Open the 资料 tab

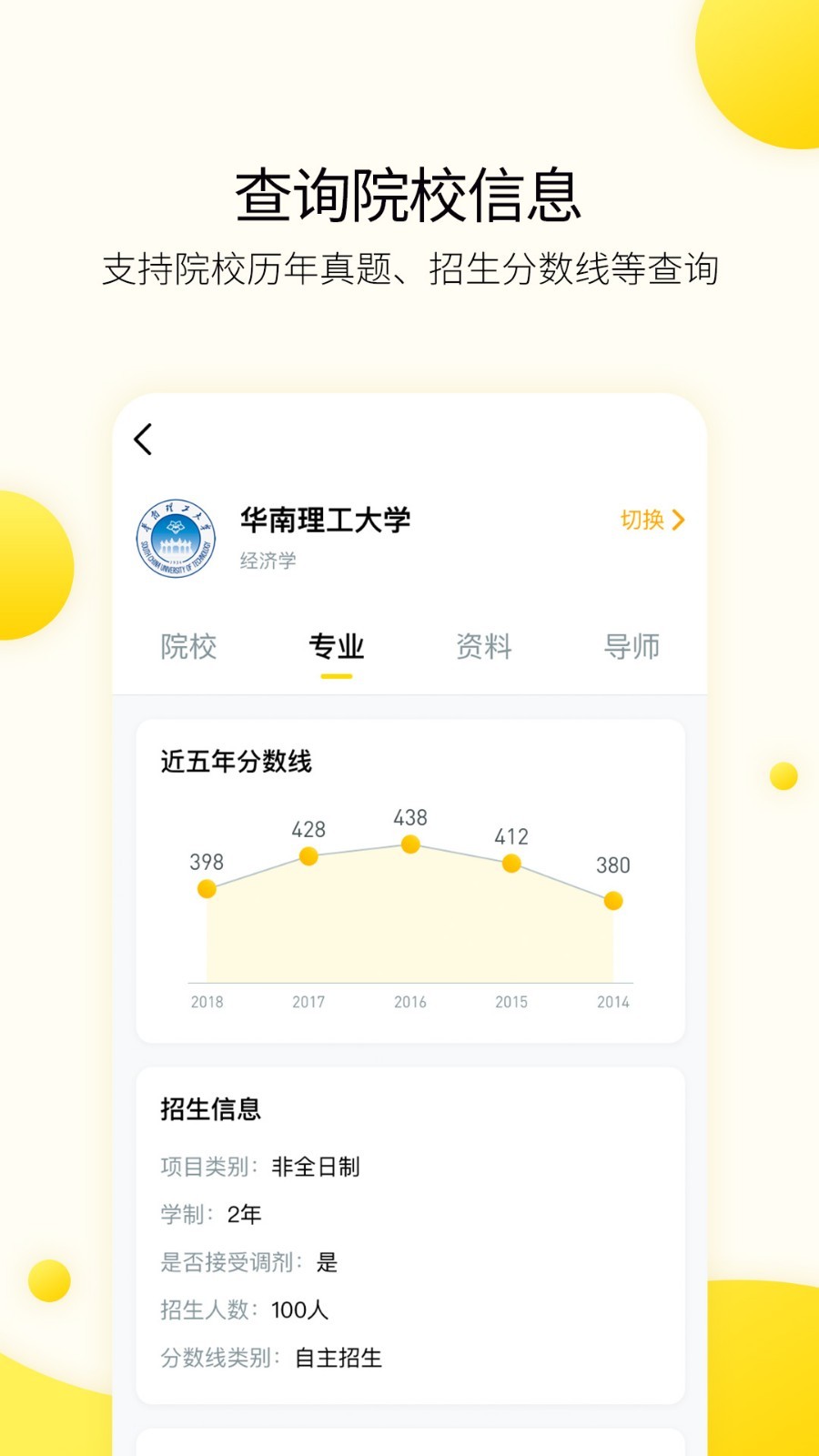[483, 648]
